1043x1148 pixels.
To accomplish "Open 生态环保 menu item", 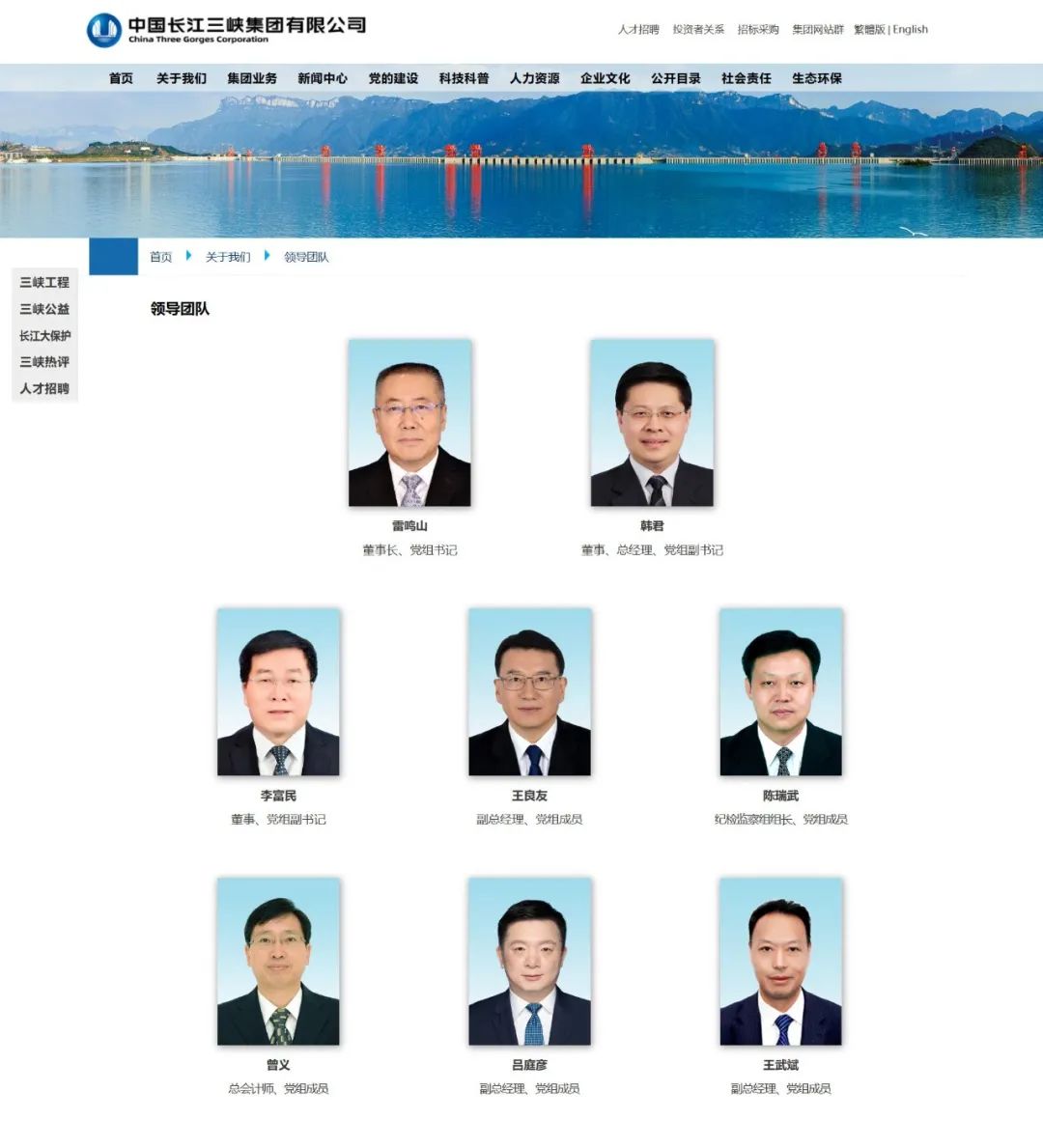I will tap(816, 78).
